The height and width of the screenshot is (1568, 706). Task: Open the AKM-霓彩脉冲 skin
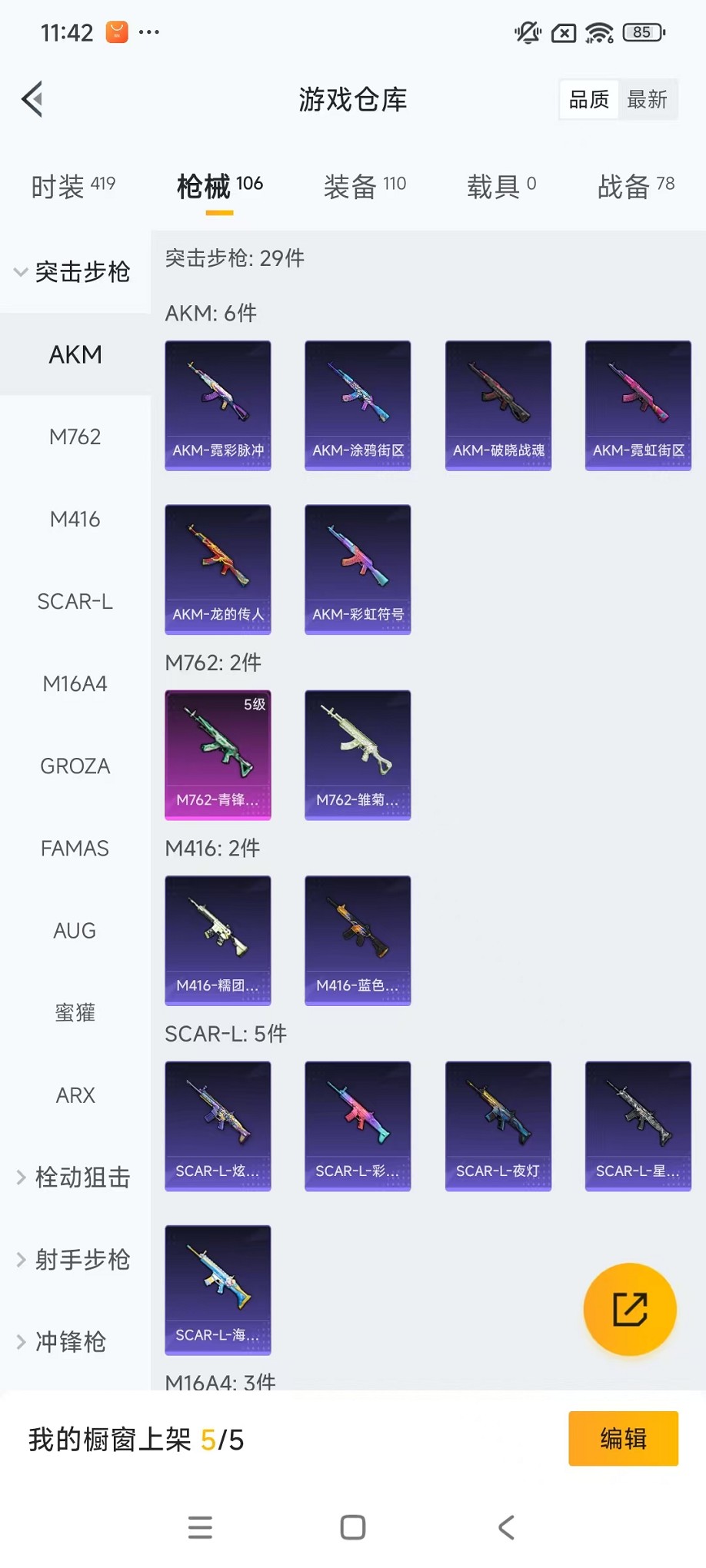218,405
